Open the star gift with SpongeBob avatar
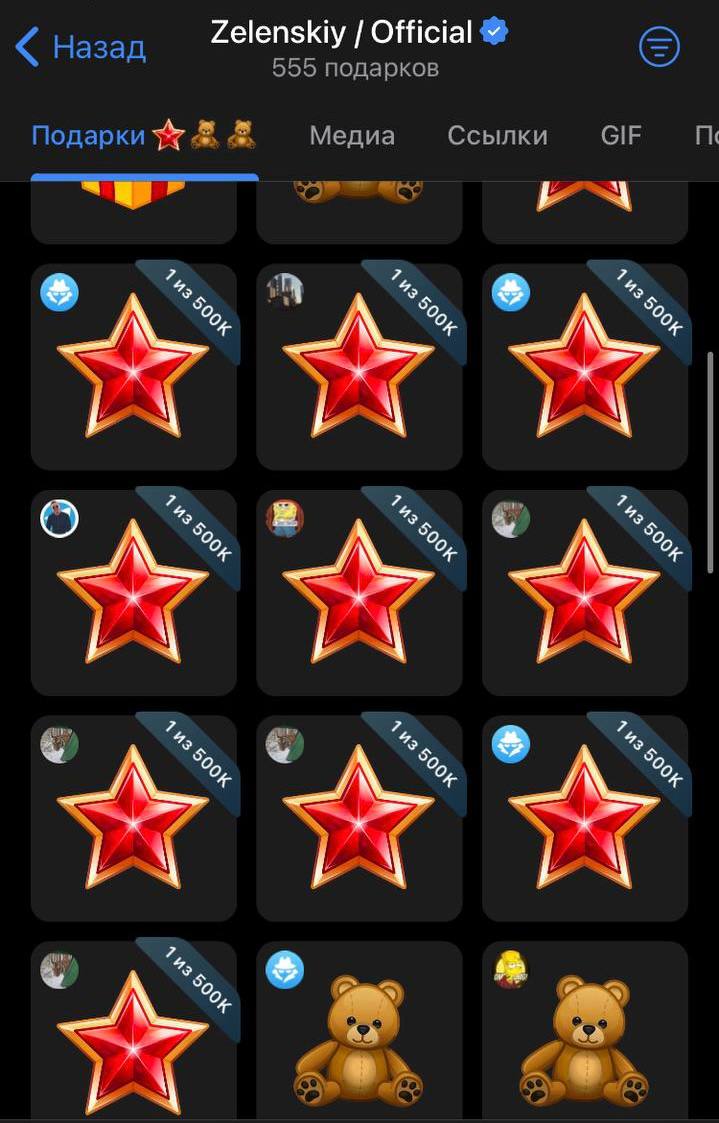Screen dimensions: 719x1123 [359, 592]
